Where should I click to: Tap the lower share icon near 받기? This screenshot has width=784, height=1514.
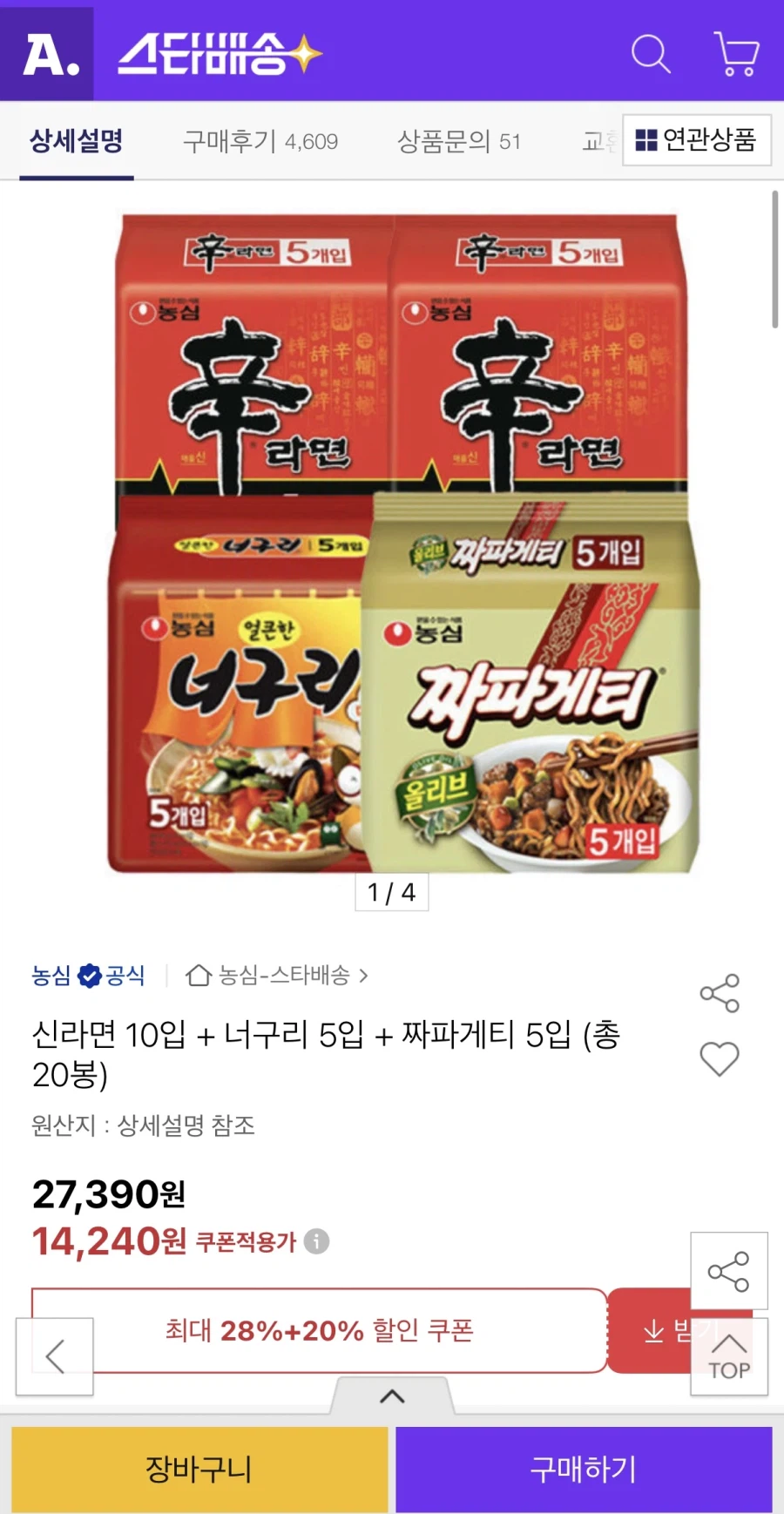point(730,1270)
